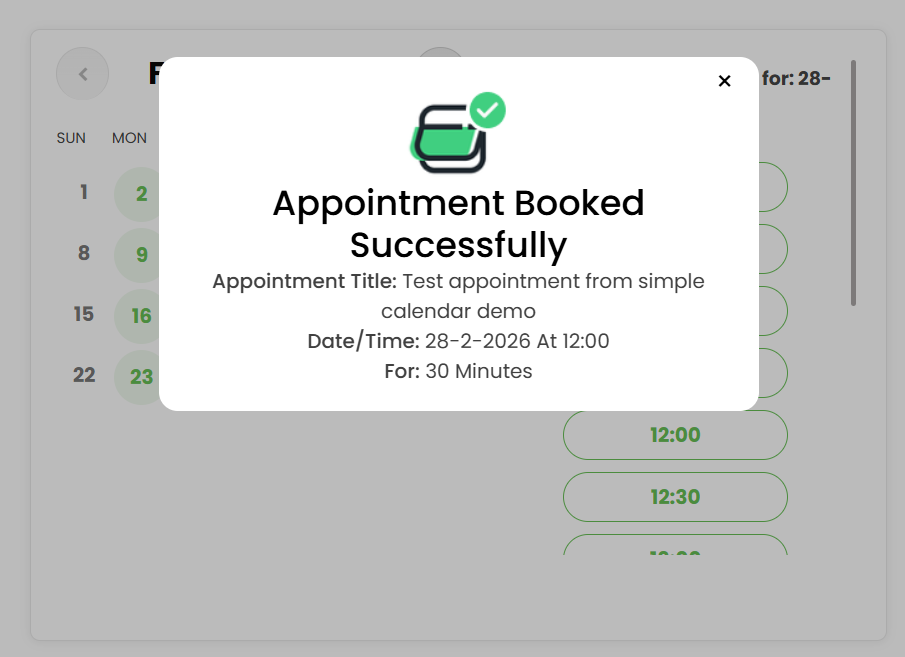Select date 9 on the calendar
This screenshot has height=657, width=905.
tap(140, 255)
